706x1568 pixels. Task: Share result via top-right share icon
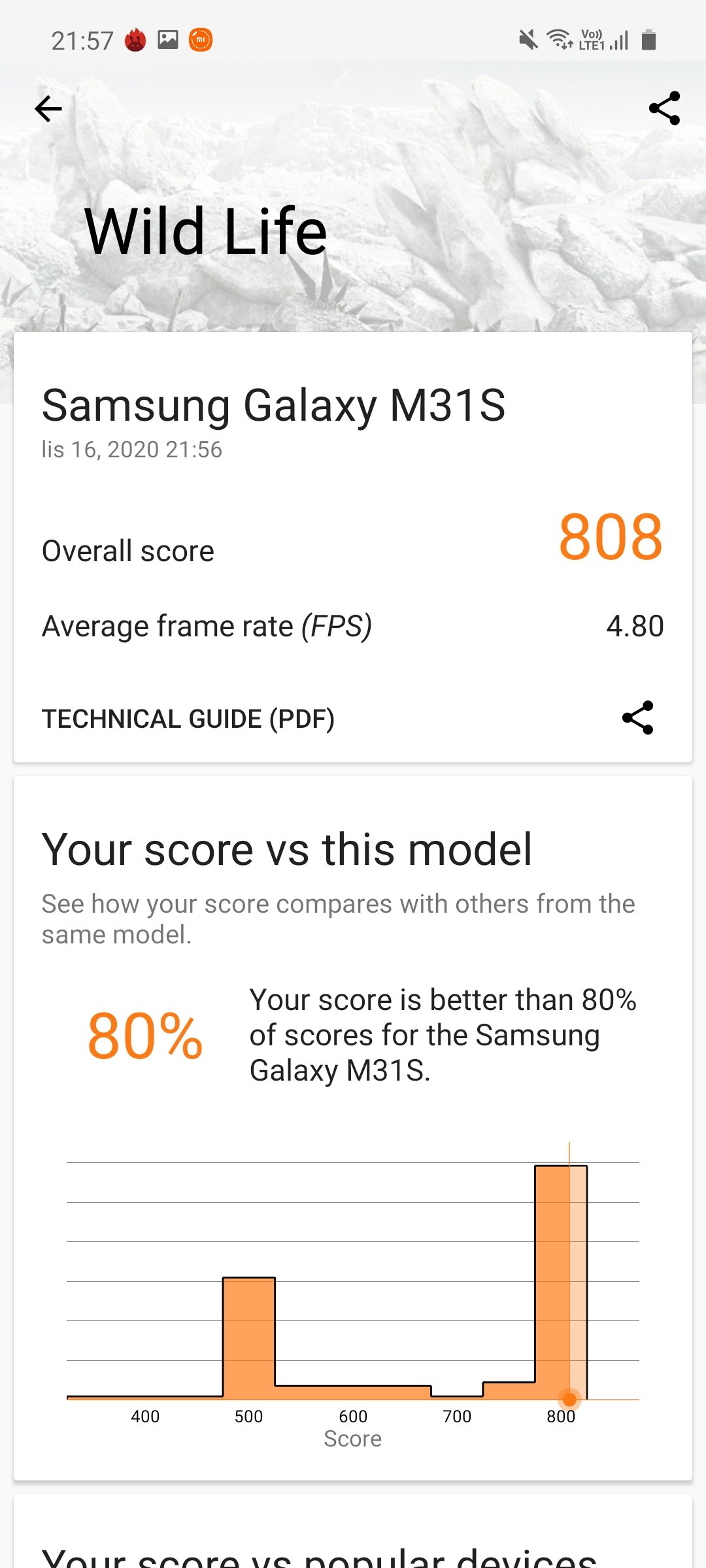[664, 108]
